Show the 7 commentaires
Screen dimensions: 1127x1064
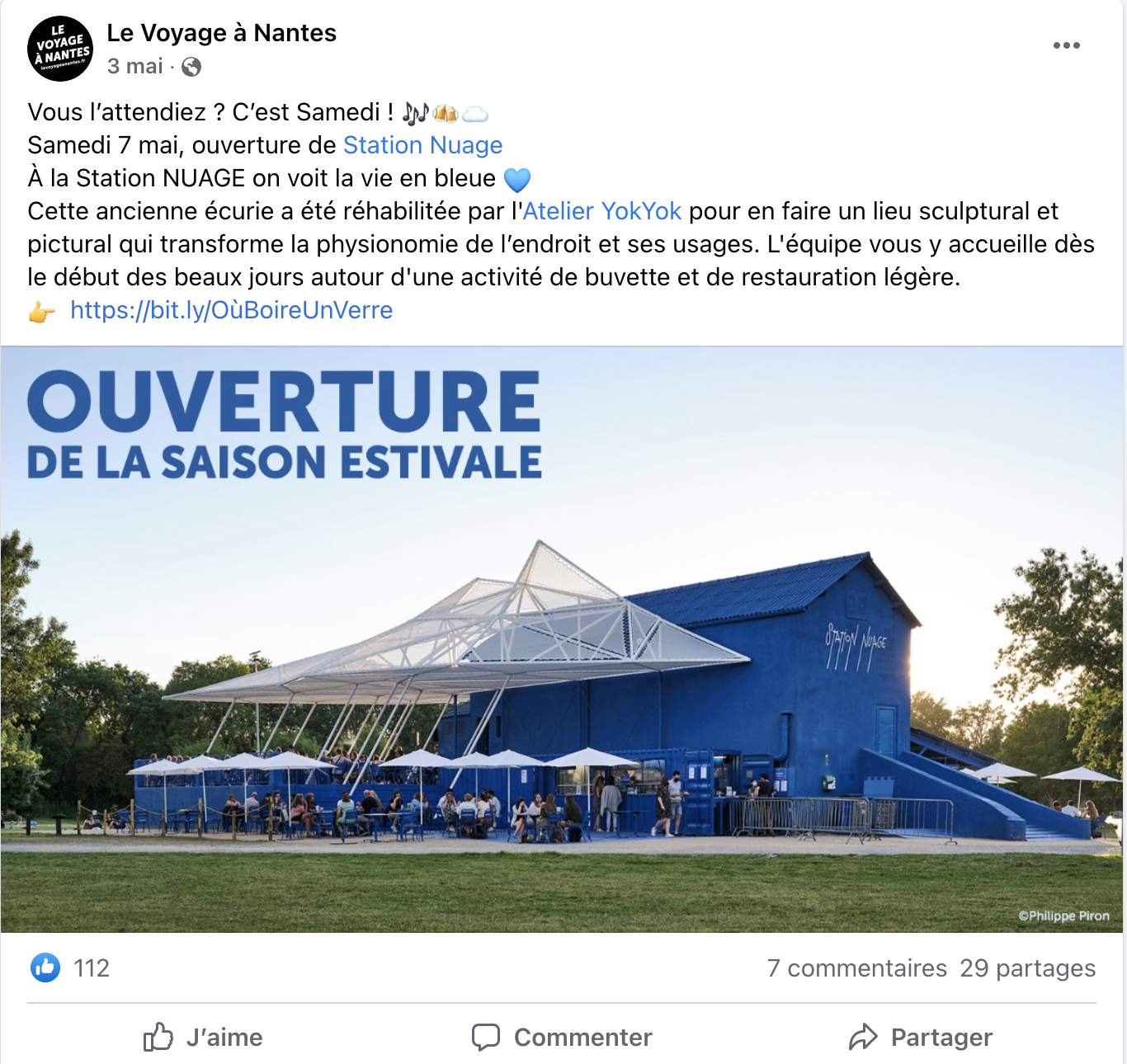856,967
